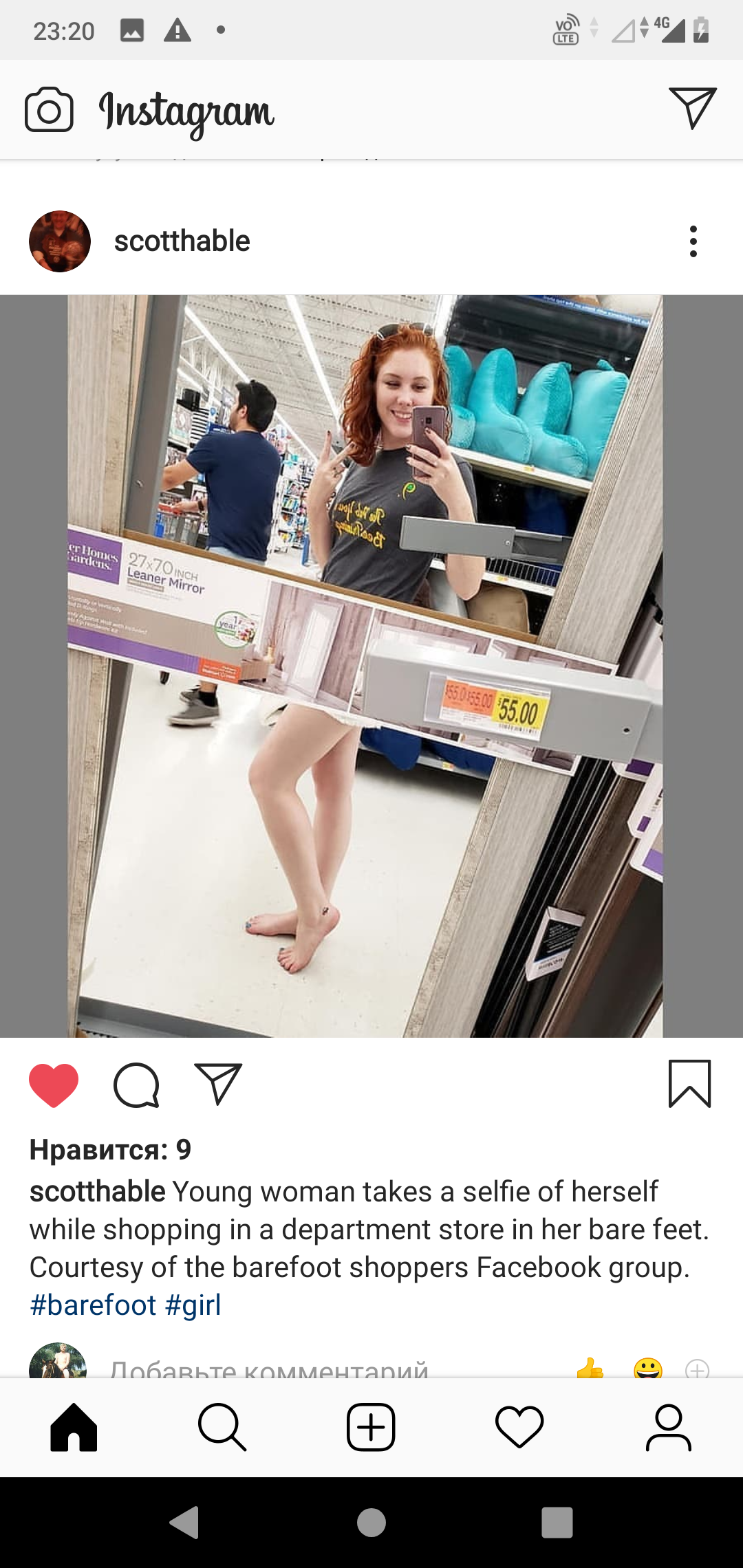743x1568 pixels.
Task: Open the #barefoot hashtag
Action: 94,1305
